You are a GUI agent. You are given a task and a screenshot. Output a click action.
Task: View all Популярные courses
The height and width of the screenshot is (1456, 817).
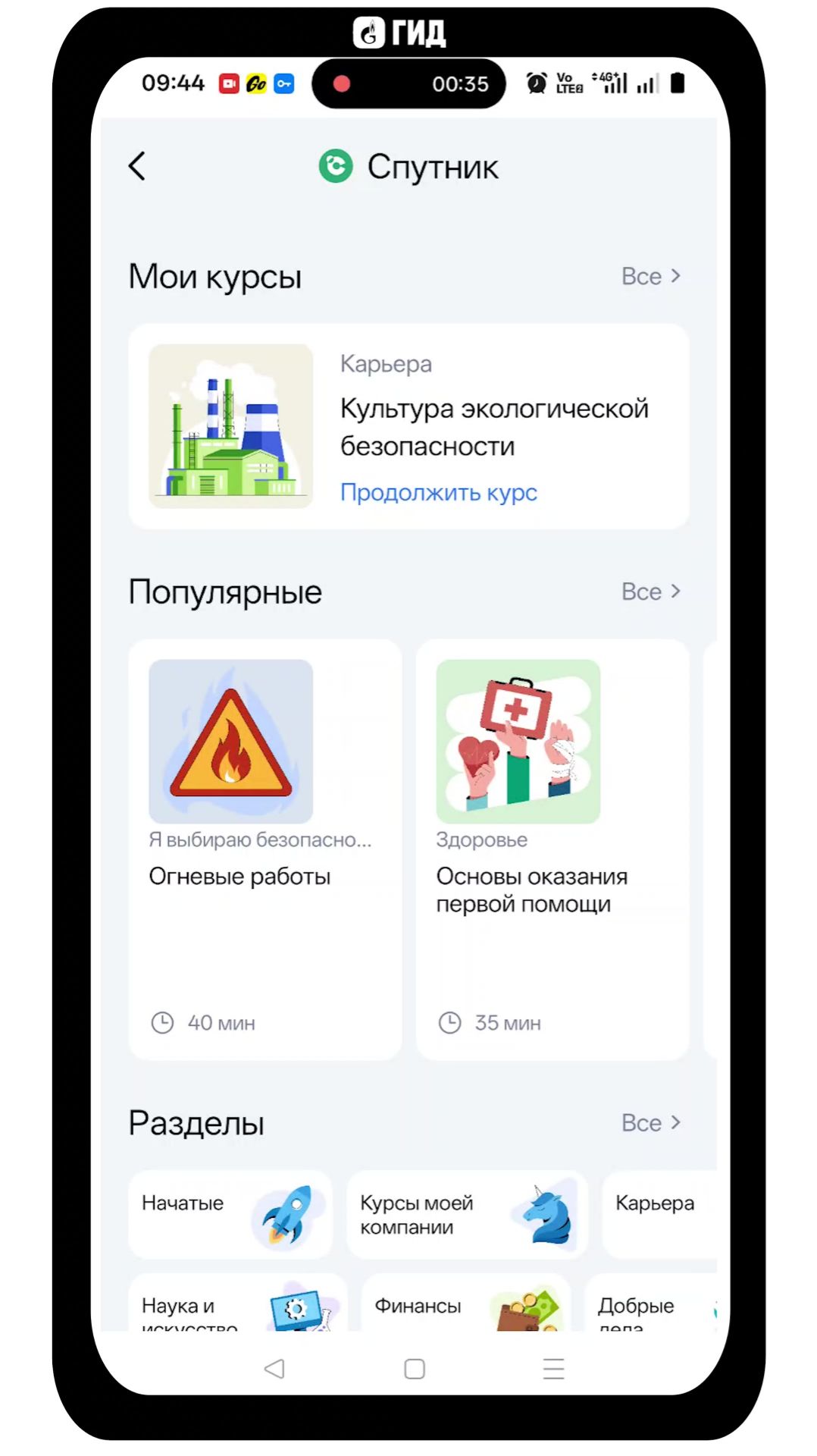650,591
